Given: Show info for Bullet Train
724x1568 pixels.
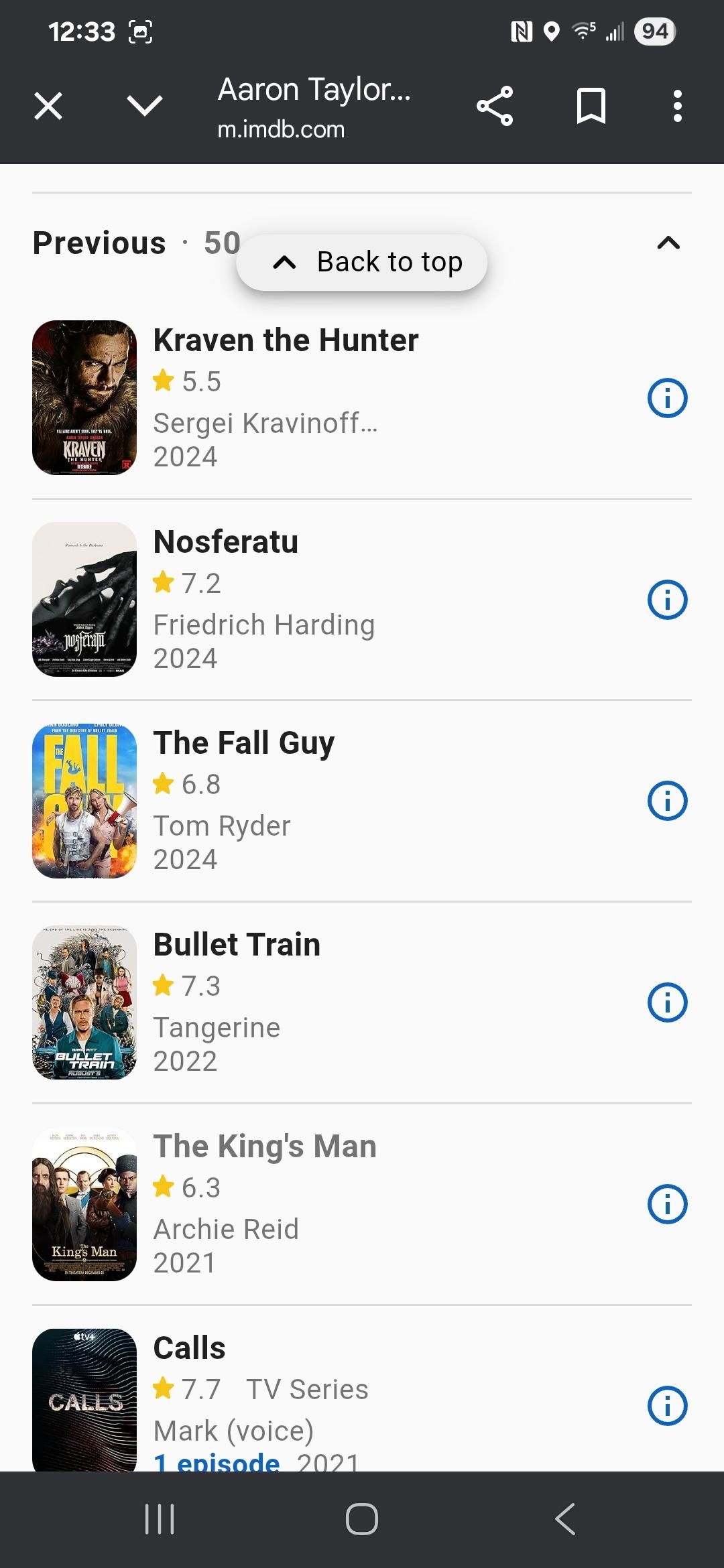Looking at the screenshot, I should tap(667, 1002).
